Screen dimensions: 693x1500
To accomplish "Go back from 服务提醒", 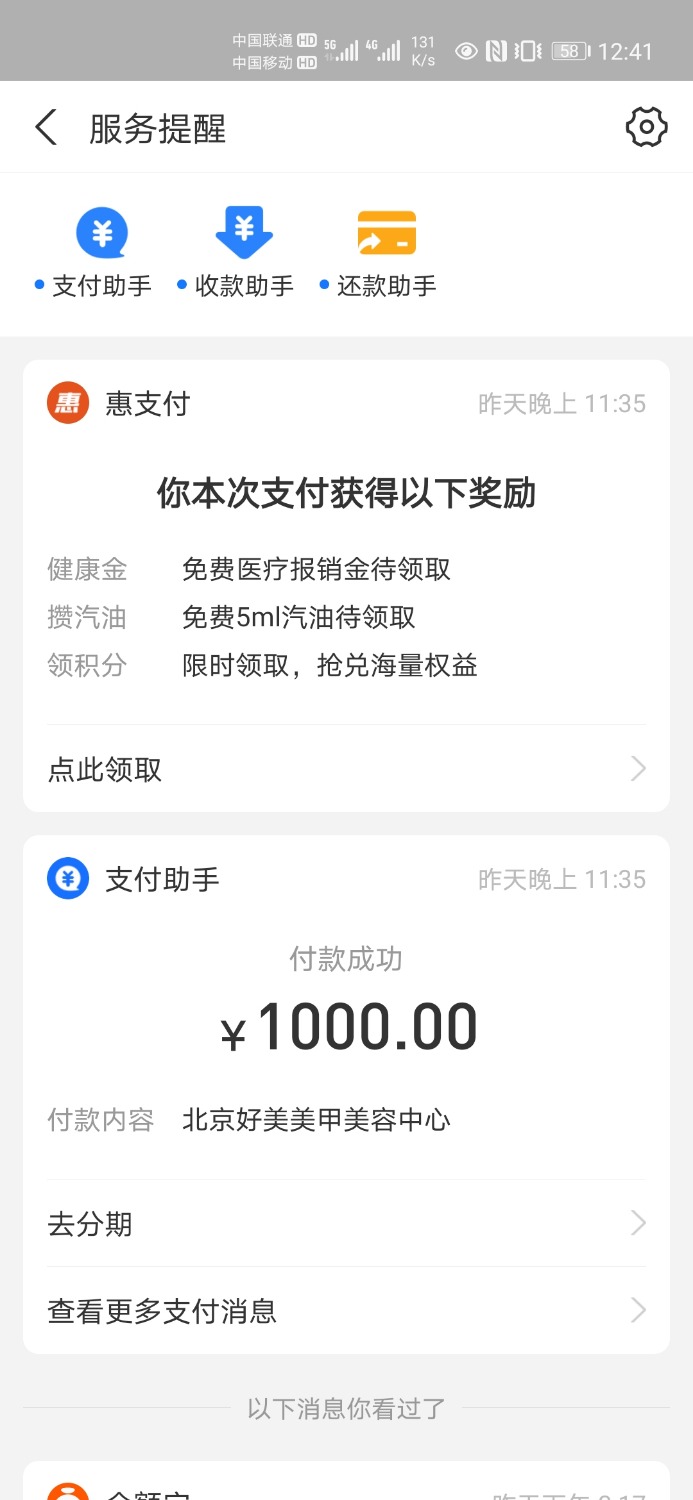I will point(46,128).
